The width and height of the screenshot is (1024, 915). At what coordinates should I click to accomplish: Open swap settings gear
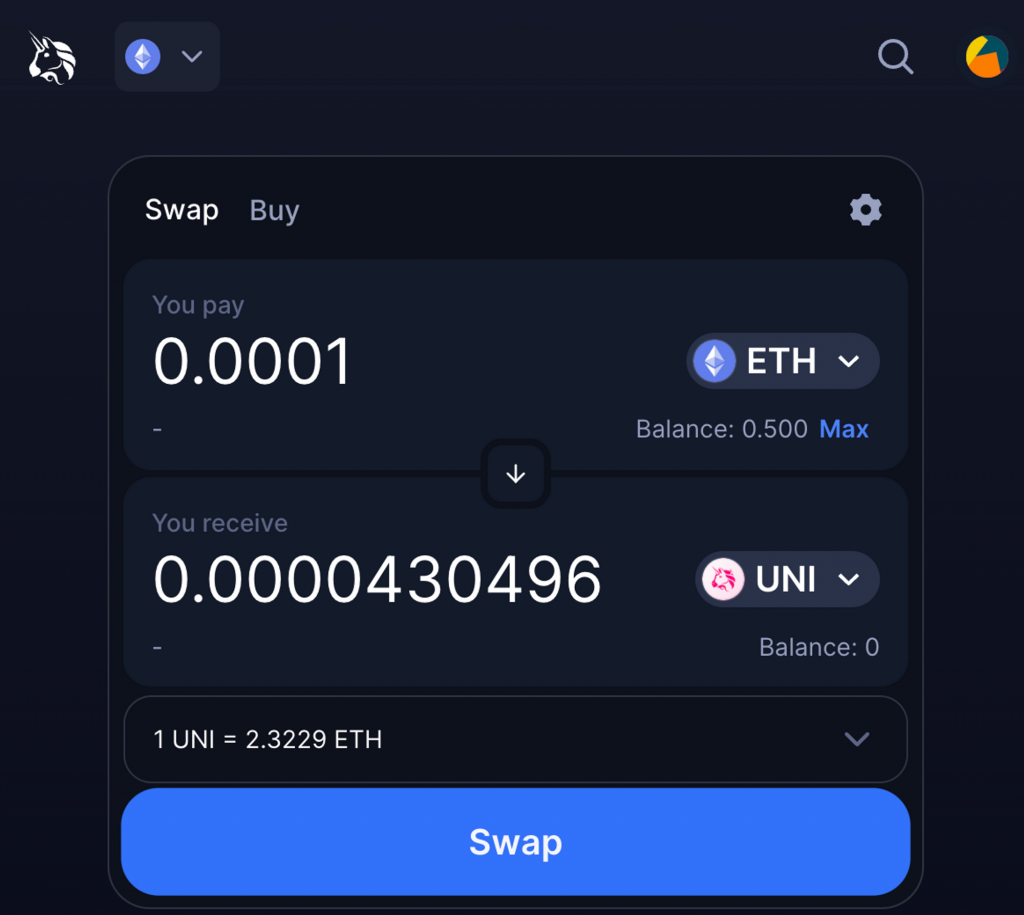(x=865, y=210)
